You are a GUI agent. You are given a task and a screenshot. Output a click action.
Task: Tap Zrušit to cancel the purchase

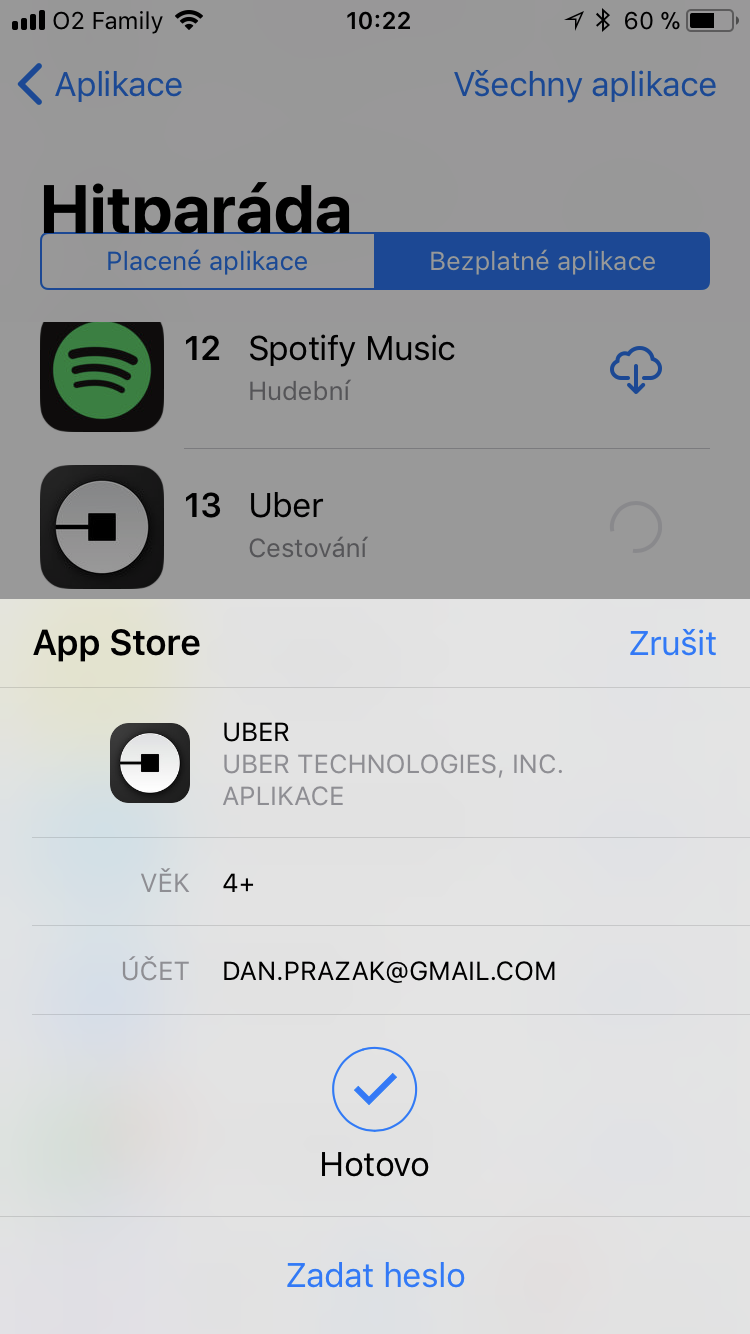(672, 643)
